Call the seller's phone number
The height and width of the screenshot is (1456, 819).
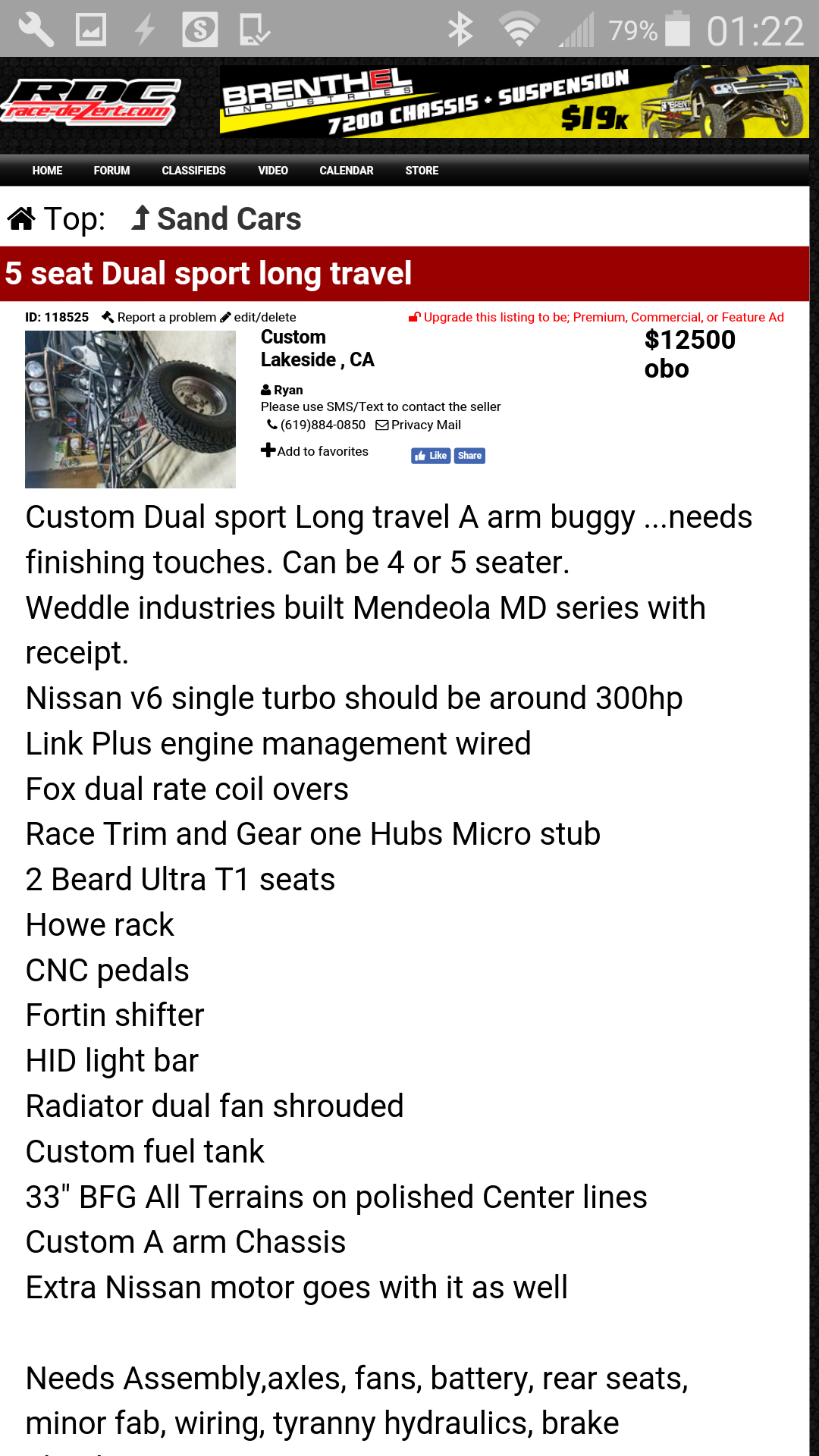coord(316,425)
